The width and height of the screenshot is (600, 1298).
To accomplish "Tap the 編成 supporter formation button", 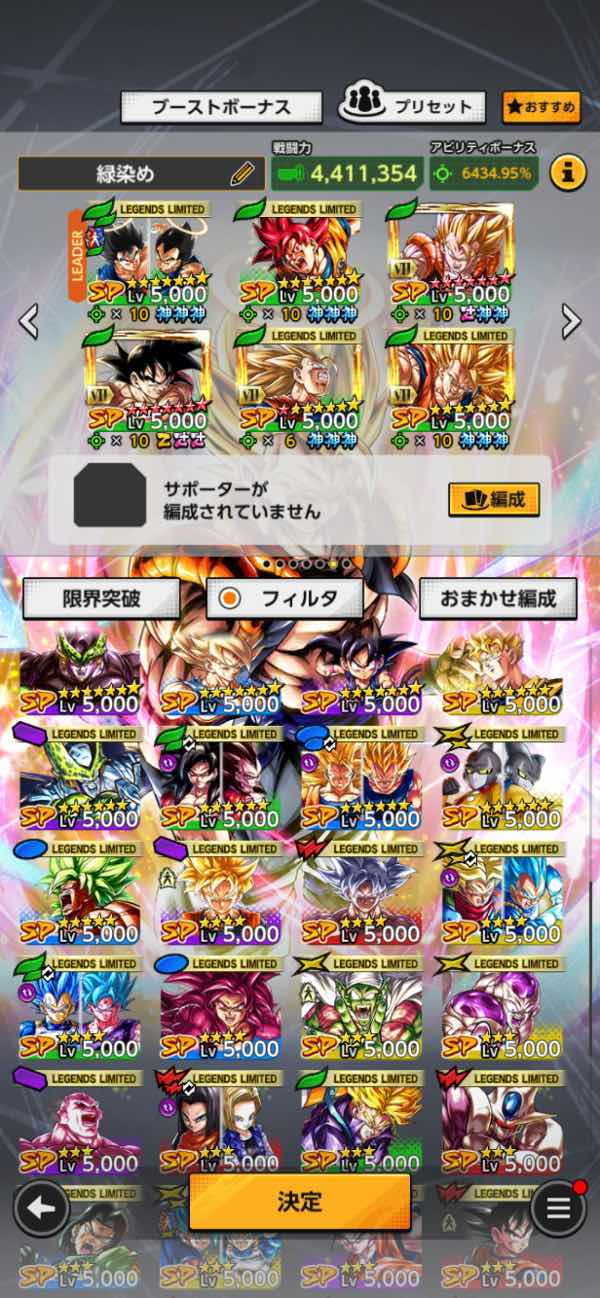I will click(x=493, y=498).
